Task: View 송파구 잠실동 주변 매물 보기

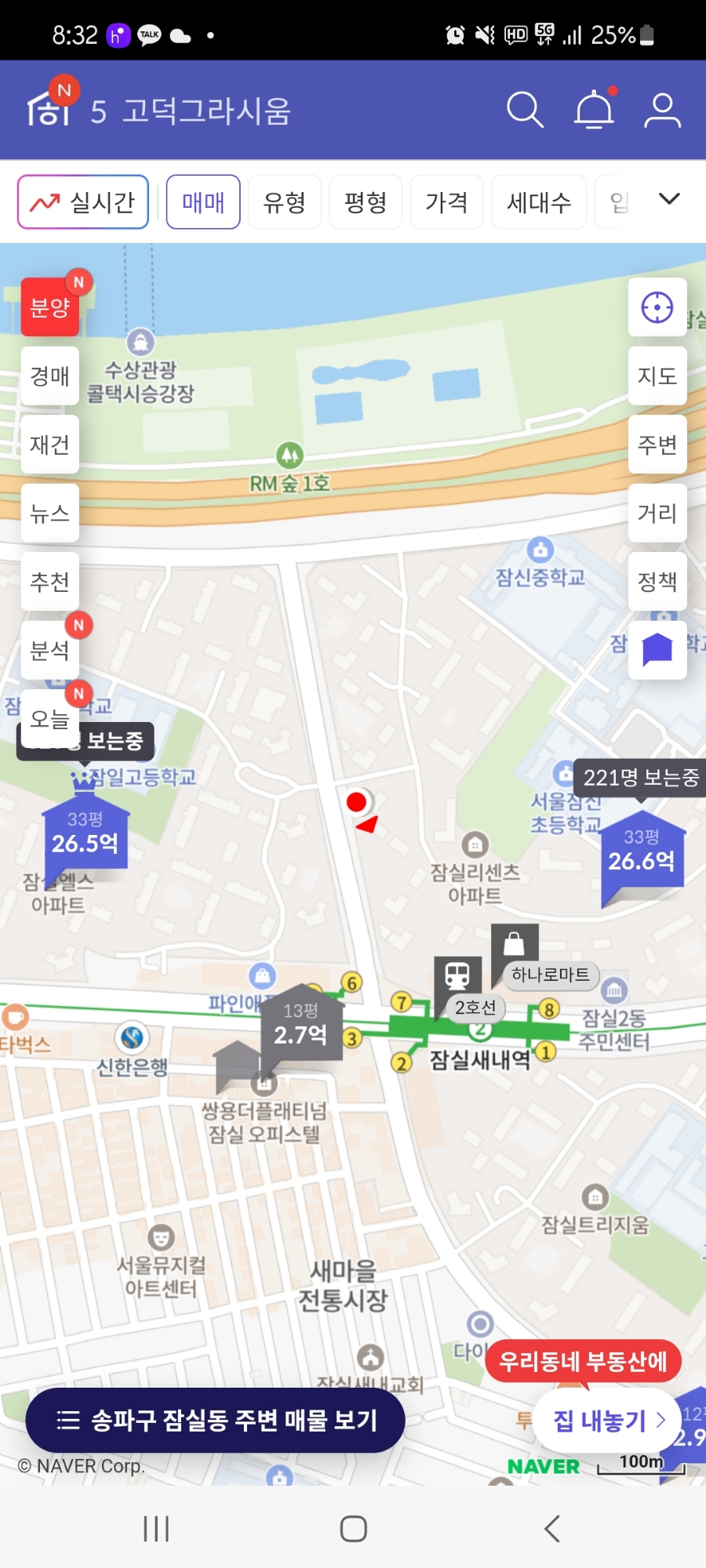Action: [216, 1420]
